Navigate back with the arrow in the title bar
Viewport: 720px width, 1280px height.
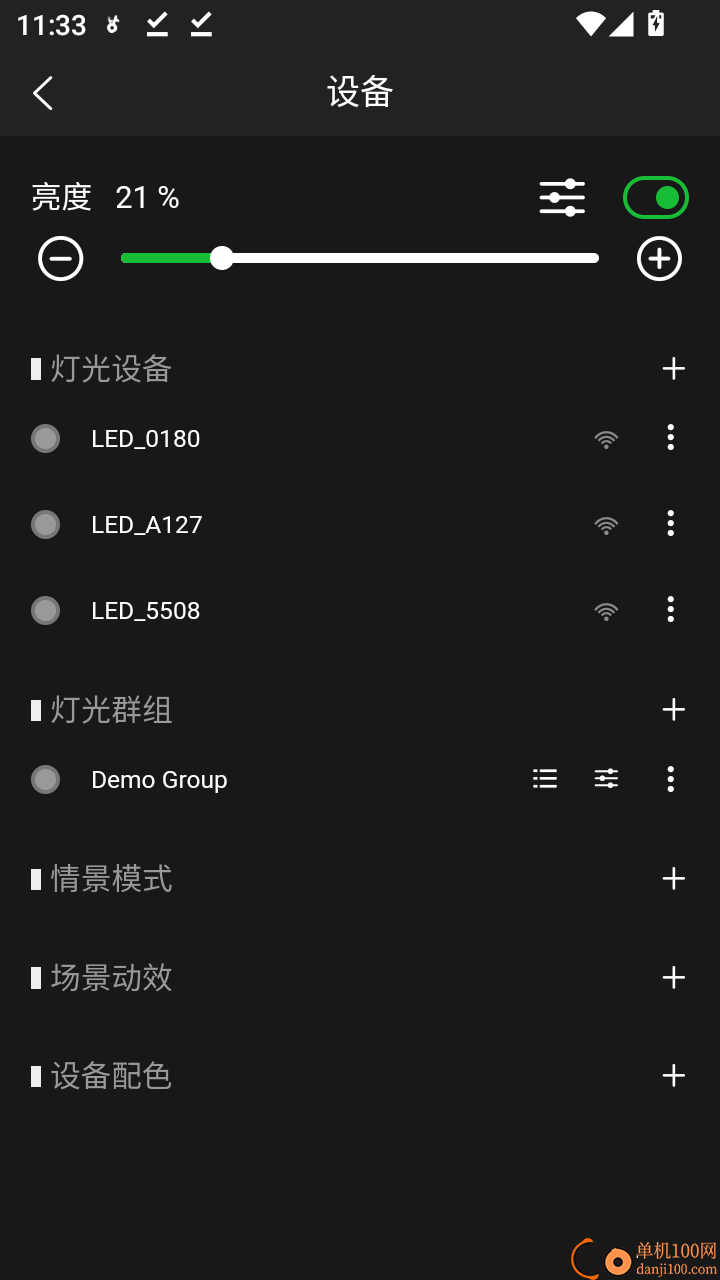(43, 92)
